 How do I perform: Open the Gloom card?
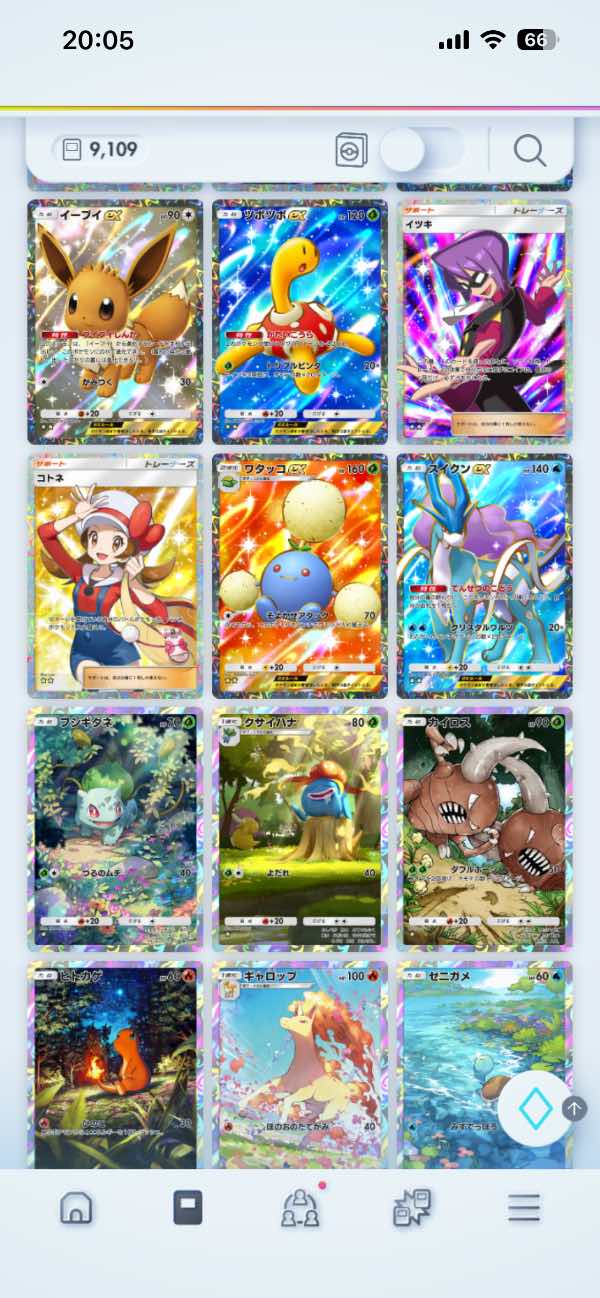(299, 830)
